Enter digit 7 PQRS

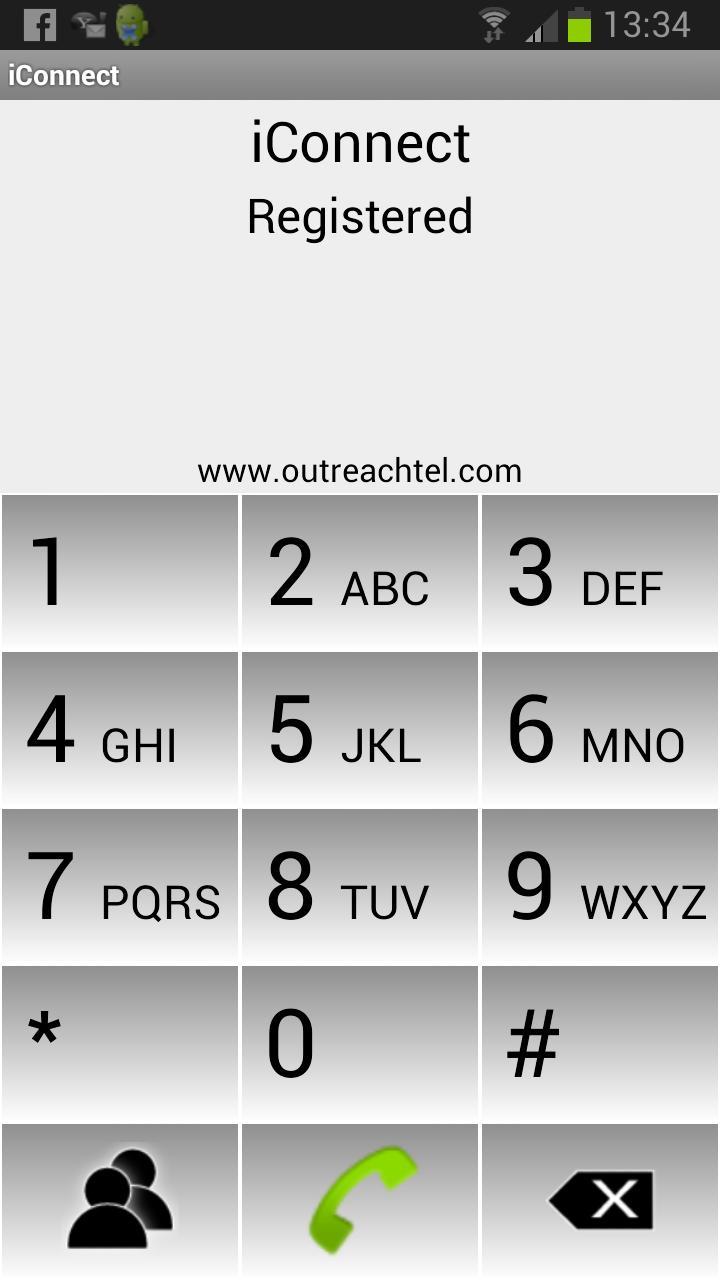(120, 887)
